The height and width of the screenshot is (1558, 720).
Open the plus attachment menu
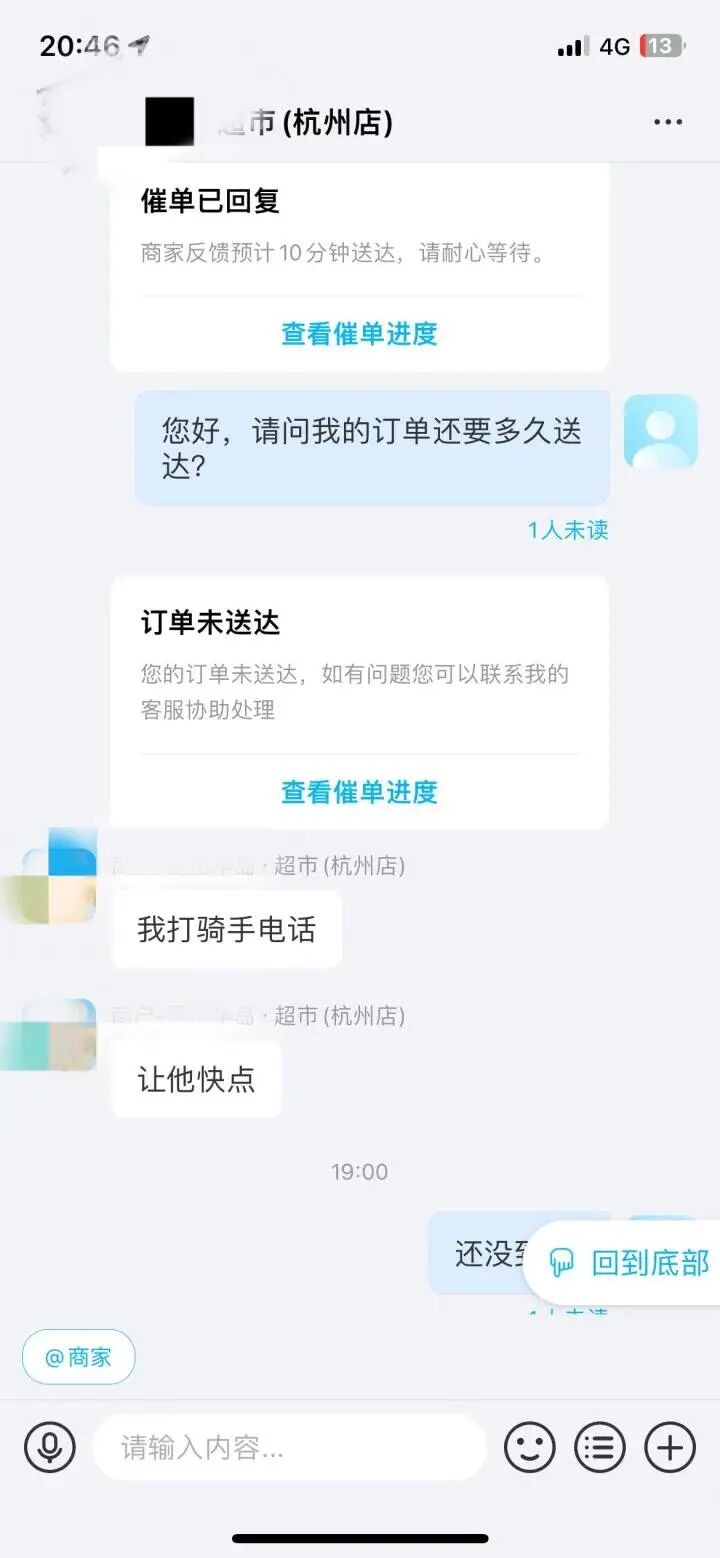670,1447
